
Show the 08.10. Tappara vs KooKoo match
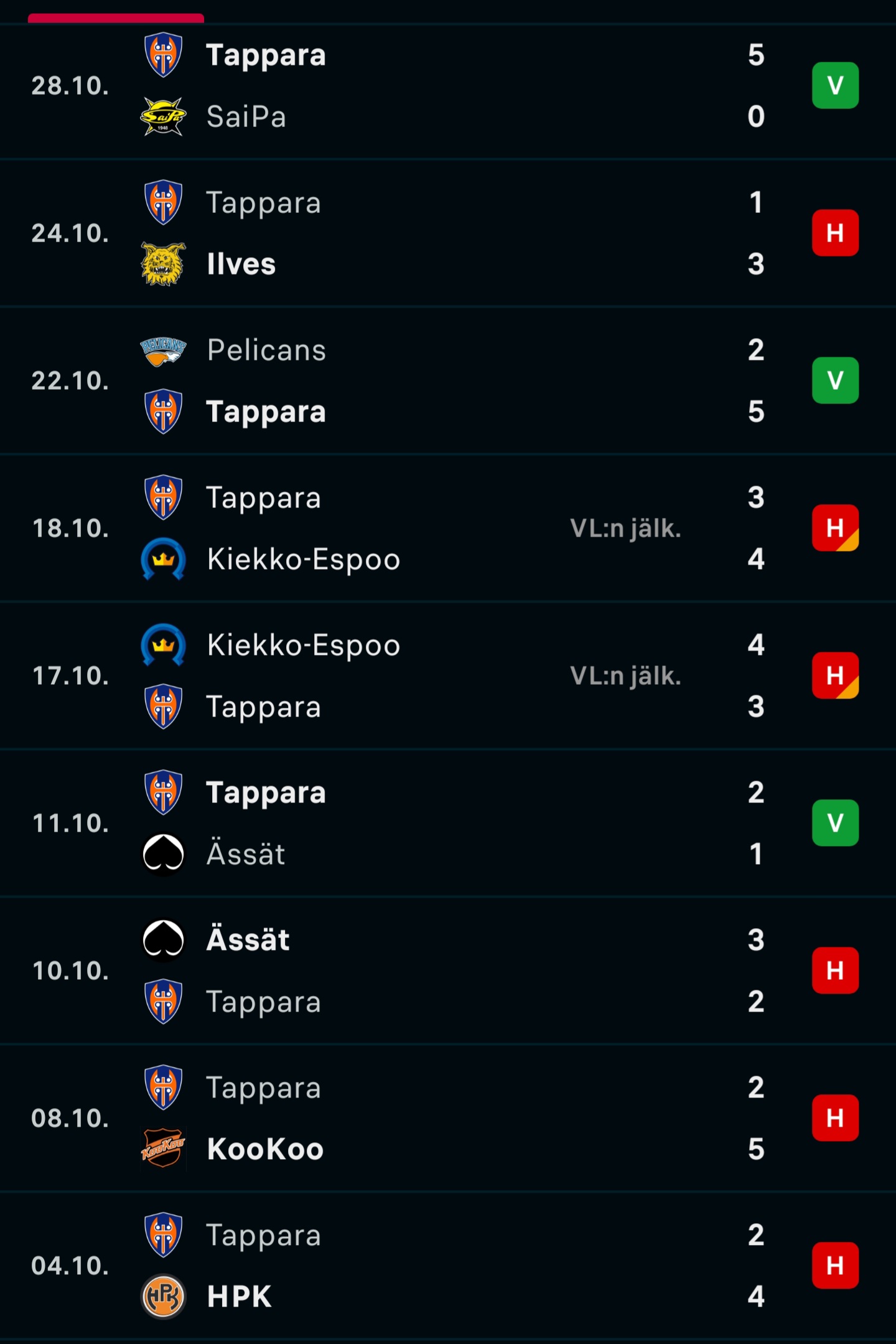point(448,1118)
